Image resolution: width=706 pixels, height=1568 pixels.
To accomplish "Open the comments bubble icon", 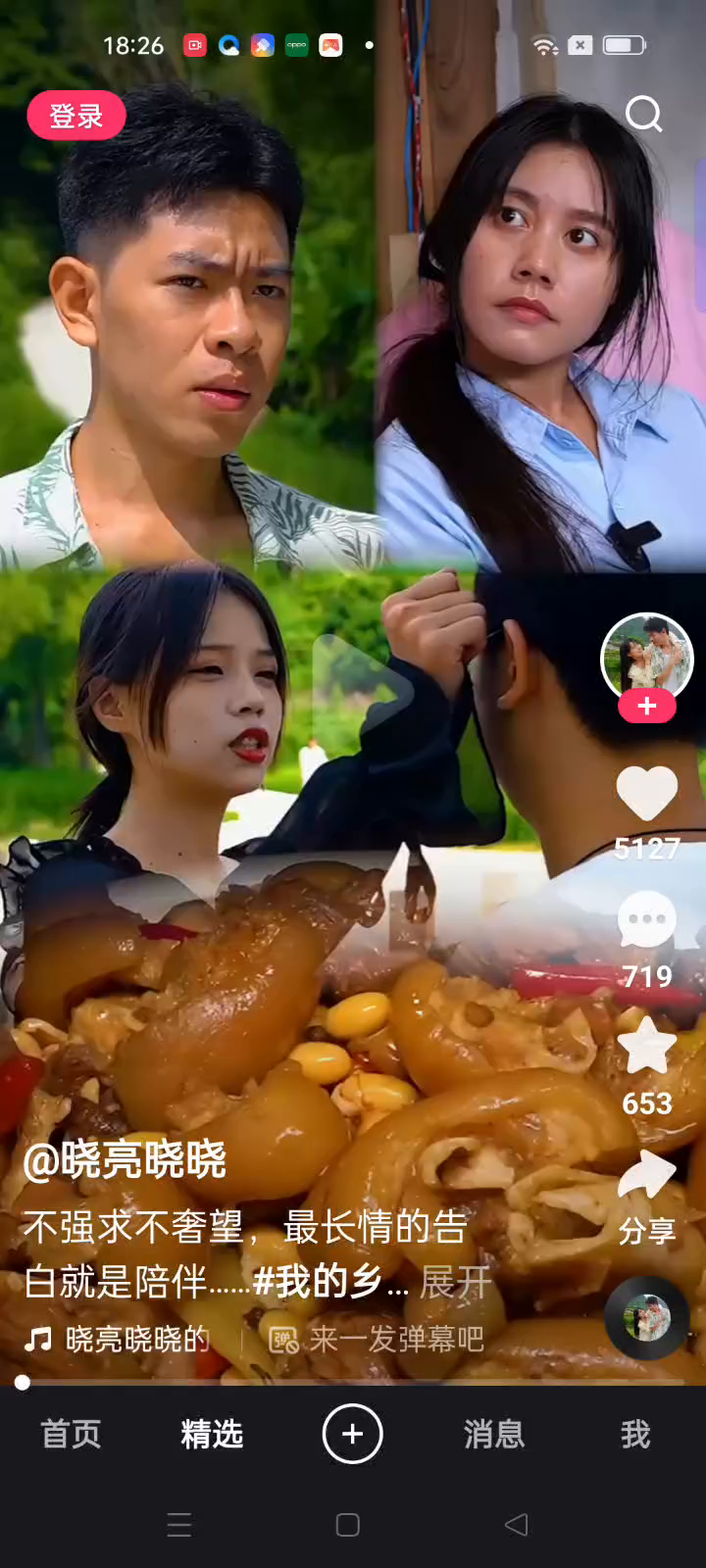I will (646, 920).
